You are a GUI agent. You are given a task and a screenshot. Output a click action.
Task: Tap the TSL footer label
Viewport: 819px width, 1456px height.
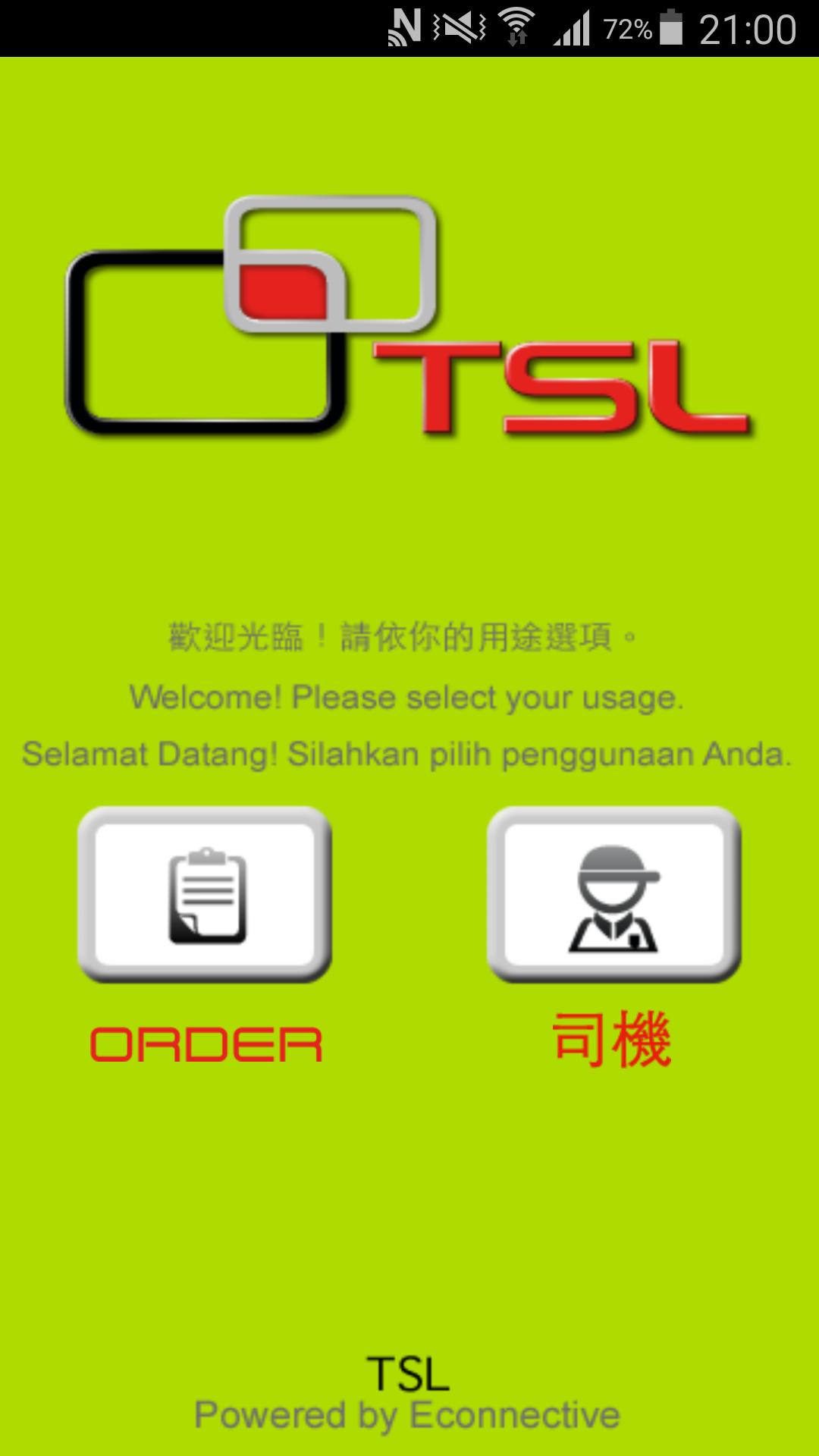coord(409,1369)
